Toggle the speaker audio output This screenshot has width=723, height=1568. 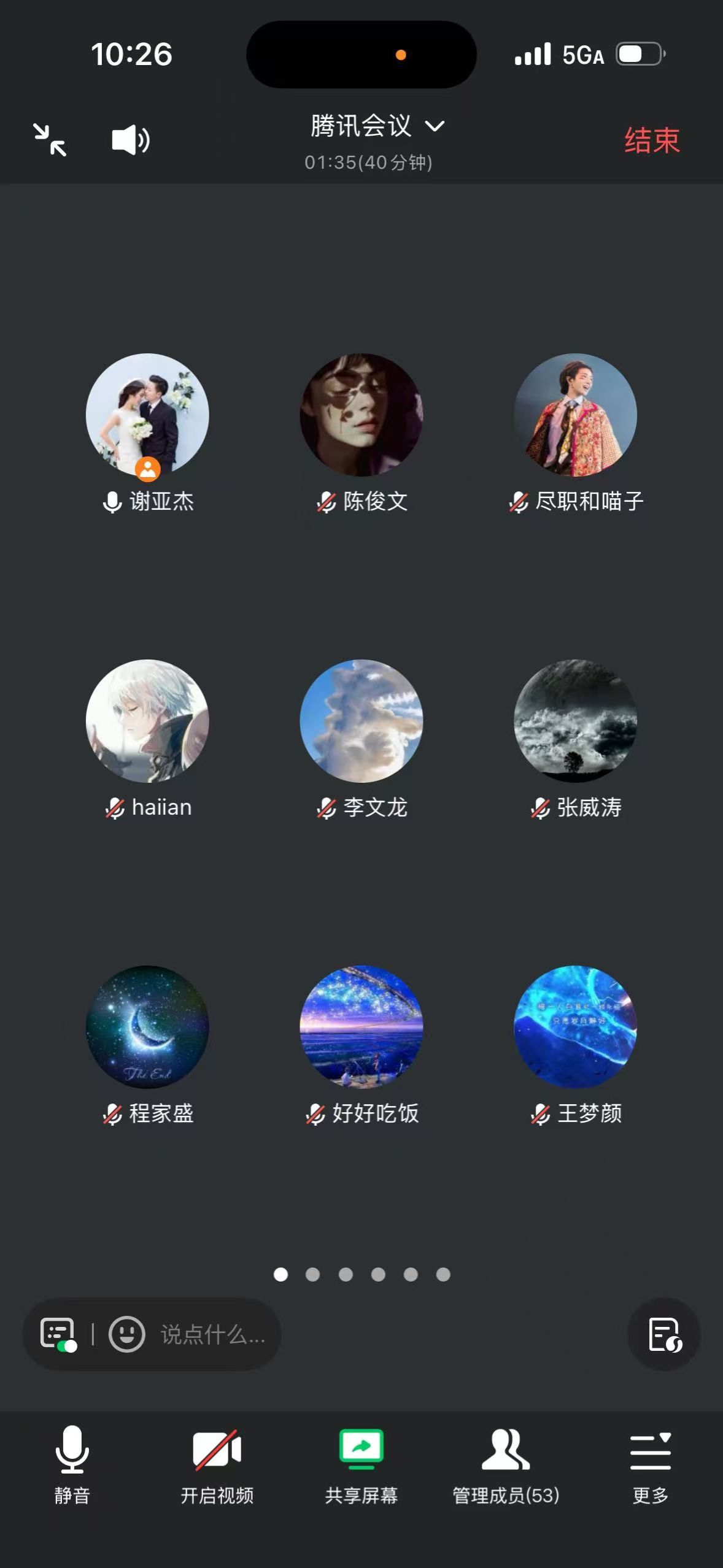pos(130,140)
